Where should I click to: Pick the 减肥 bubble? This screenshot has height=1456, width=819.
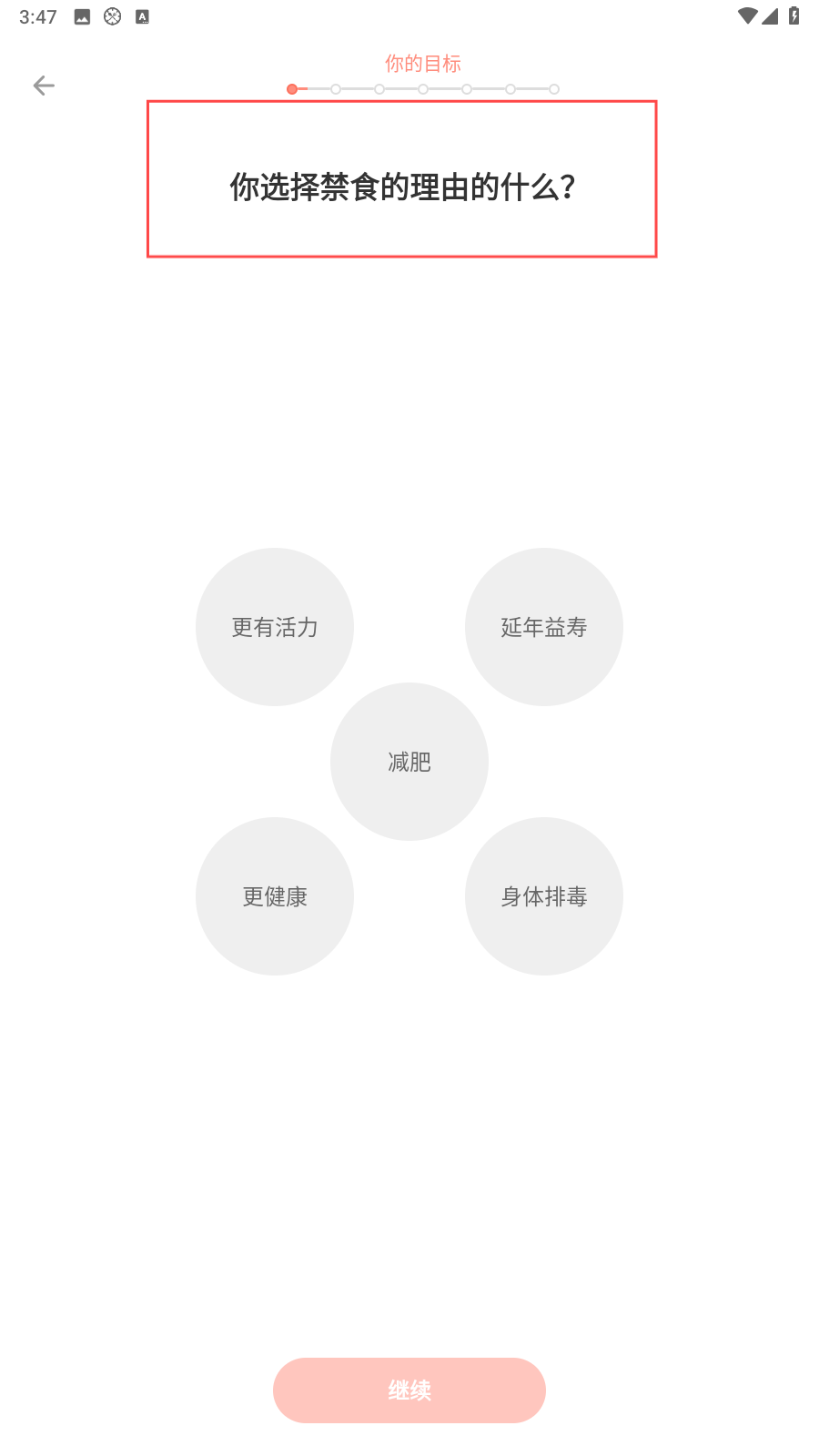pyautogui.click(x=409, y=762)
